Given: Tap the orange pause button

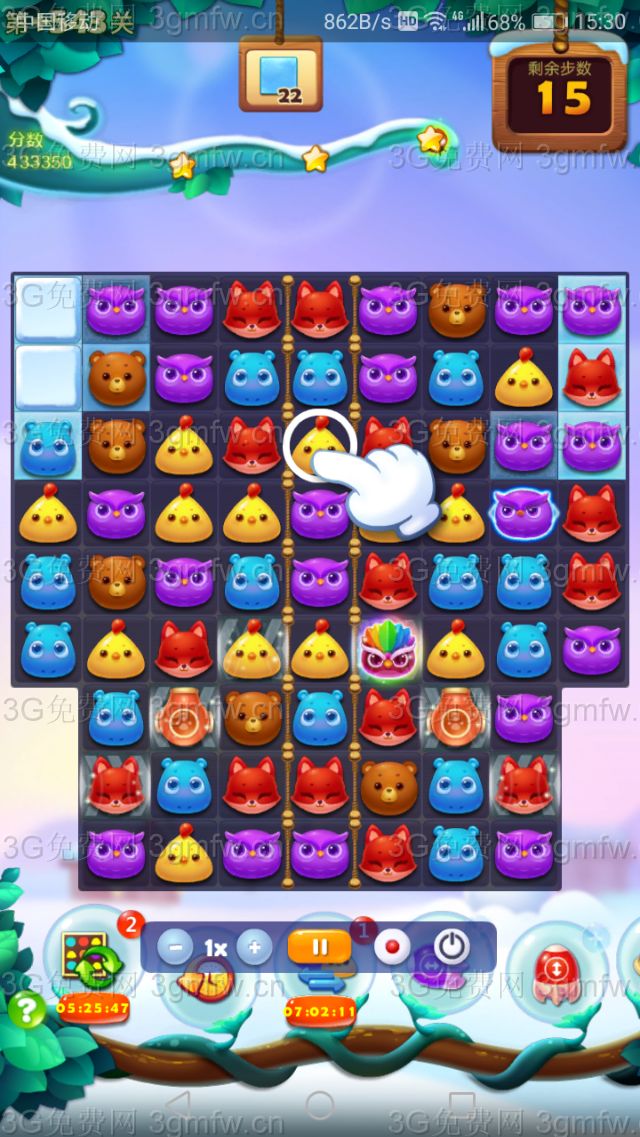Looking at the screenshot, I should click(x=319, y=946).
